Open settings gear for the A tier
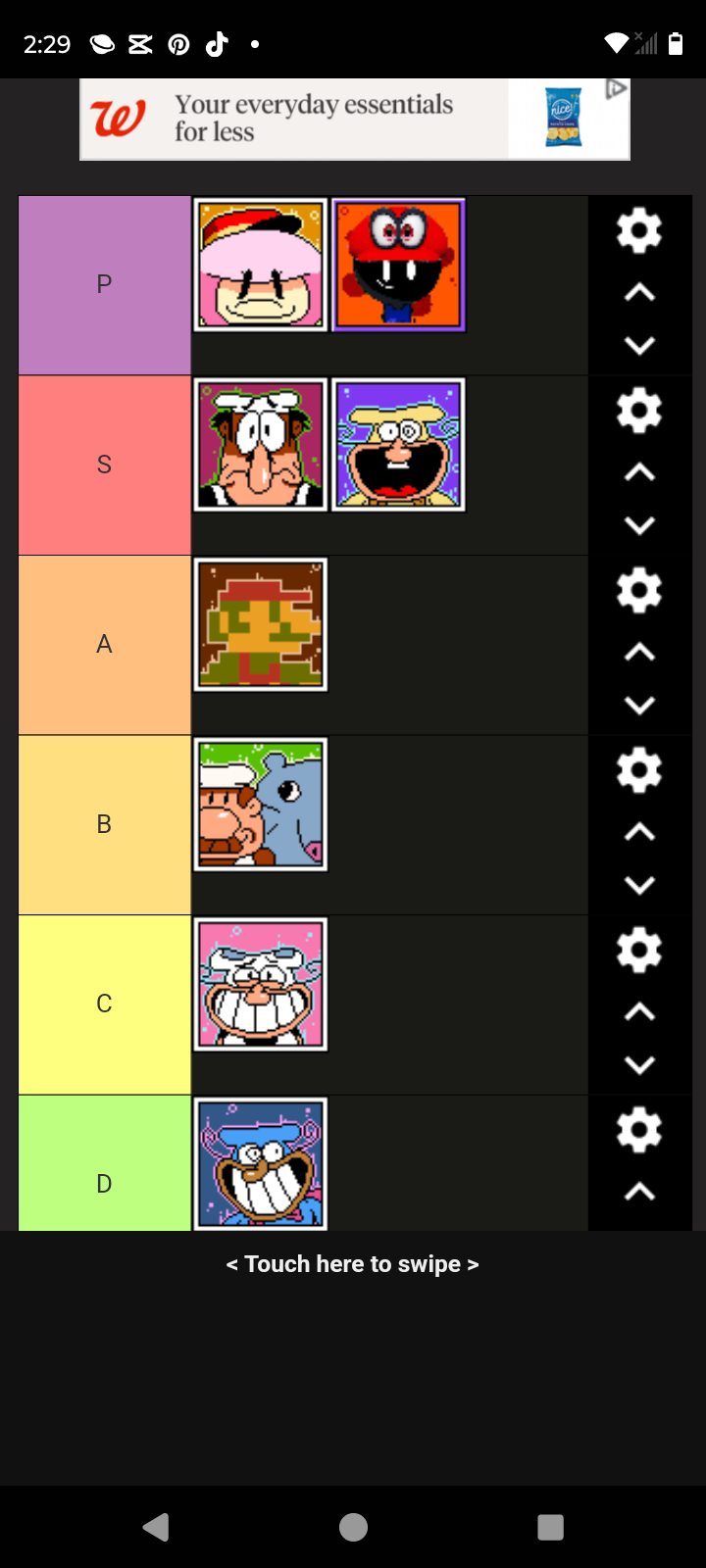Screen dimensions: 706x1568 pyautogui.click(x=639, y=591)
